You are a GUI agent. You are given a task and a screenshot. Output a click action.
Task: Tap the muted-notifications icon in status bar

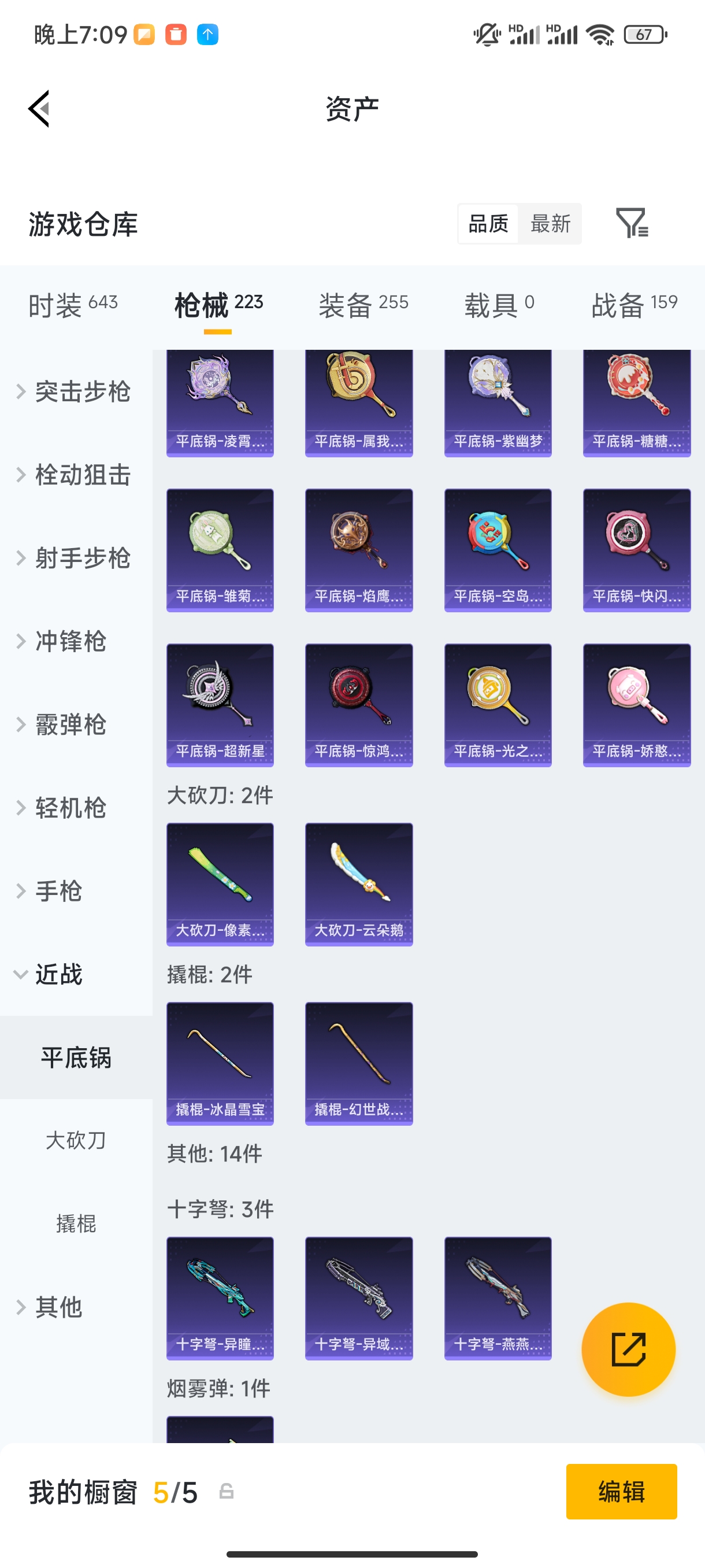tap(487, 35)
